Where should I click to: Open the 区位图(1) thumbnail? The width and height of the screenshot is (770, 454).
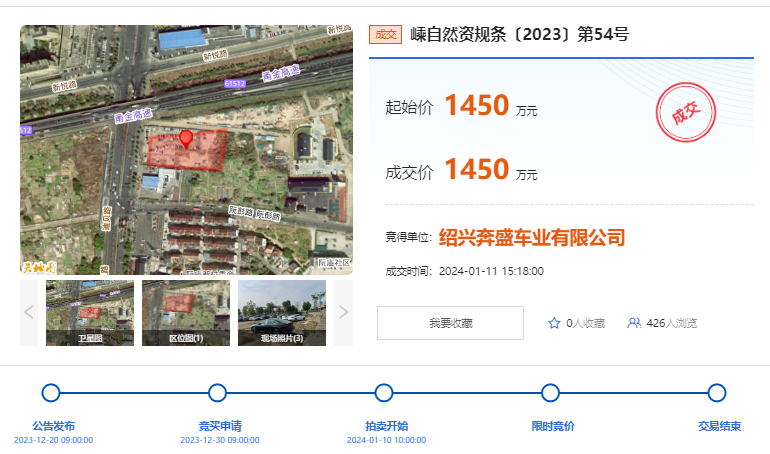(185, 313)
